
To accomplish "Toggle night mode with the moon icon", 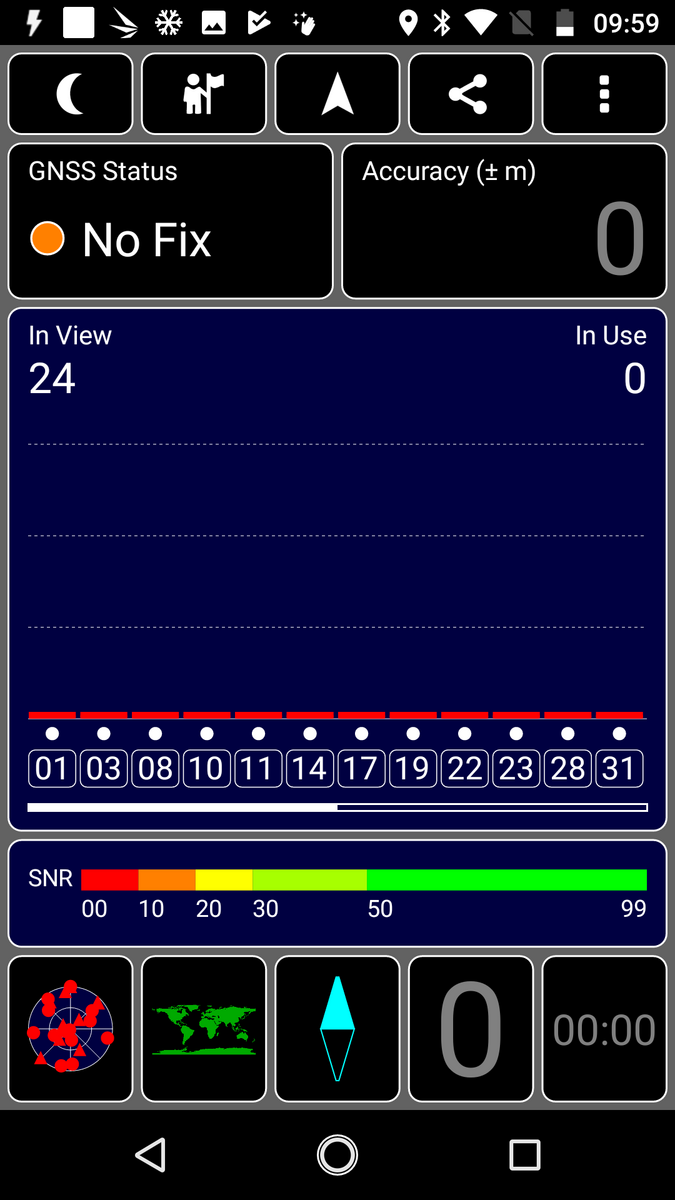I will tap(71, 94).
